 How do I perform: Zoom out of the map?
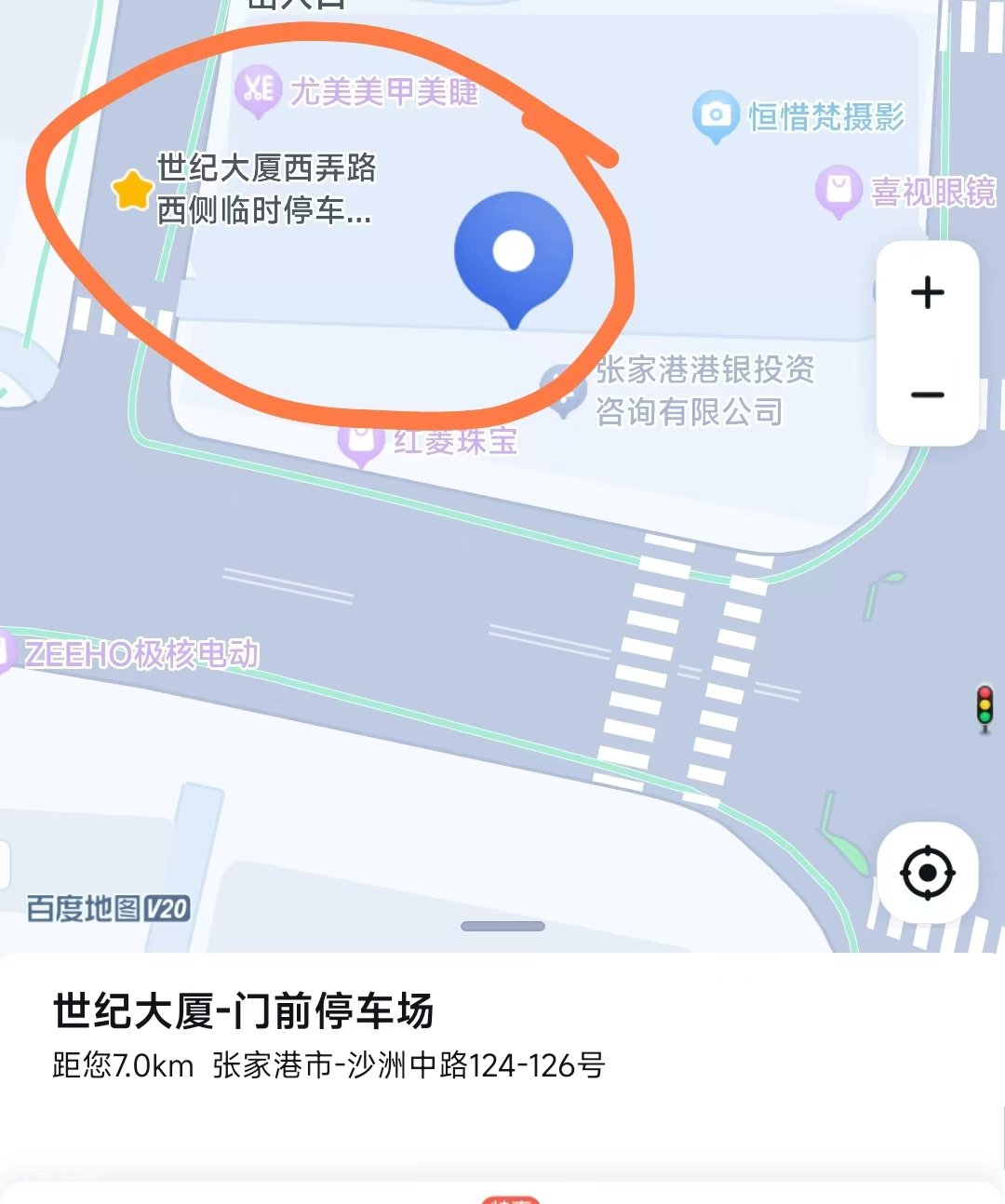[x=927, y=395]
